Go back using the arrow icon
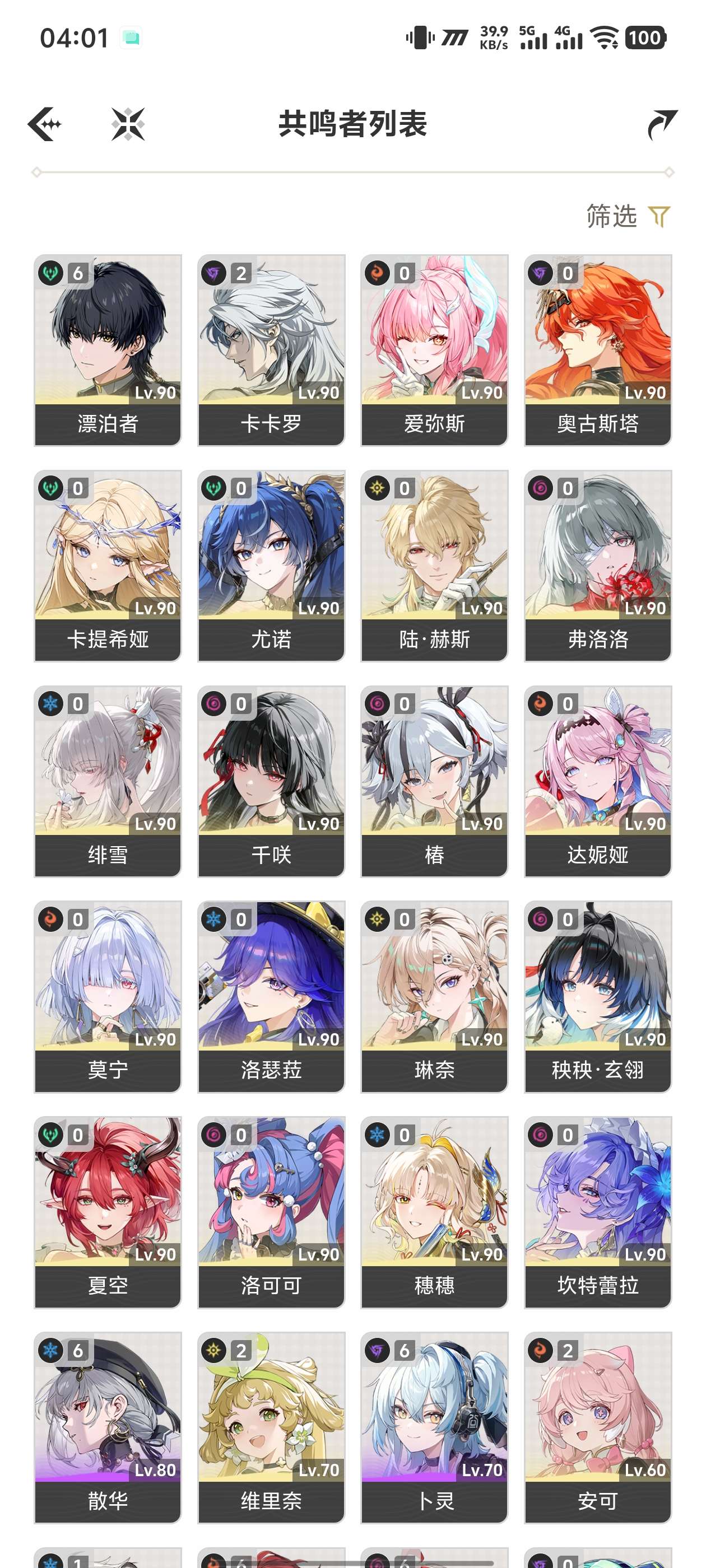 (x=45, y=124)
